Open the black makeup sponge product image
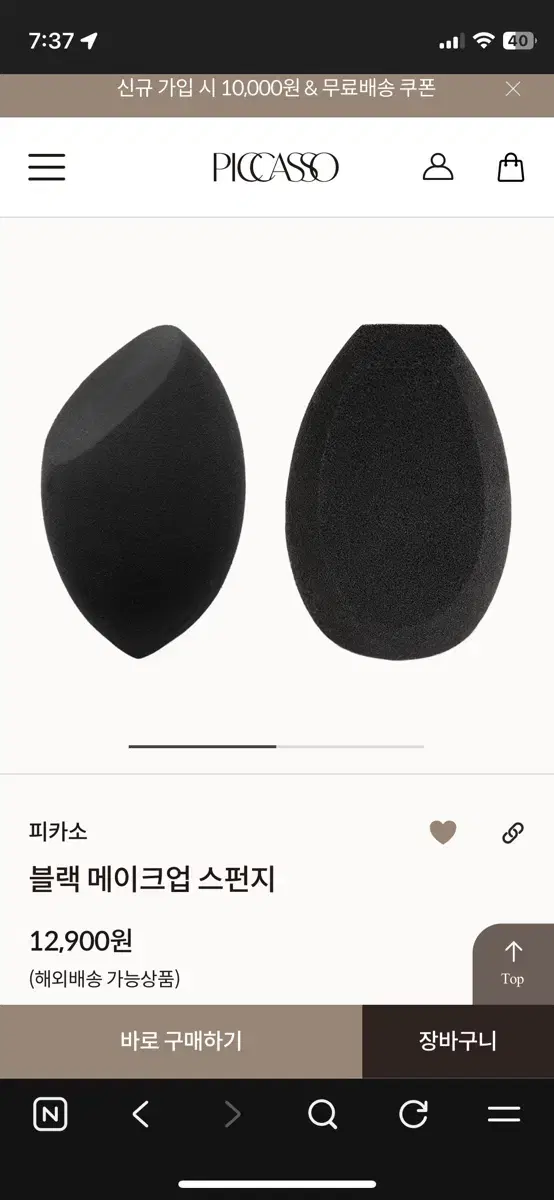The height and width of the screenshot is (1200, 554). click(277, 490)
